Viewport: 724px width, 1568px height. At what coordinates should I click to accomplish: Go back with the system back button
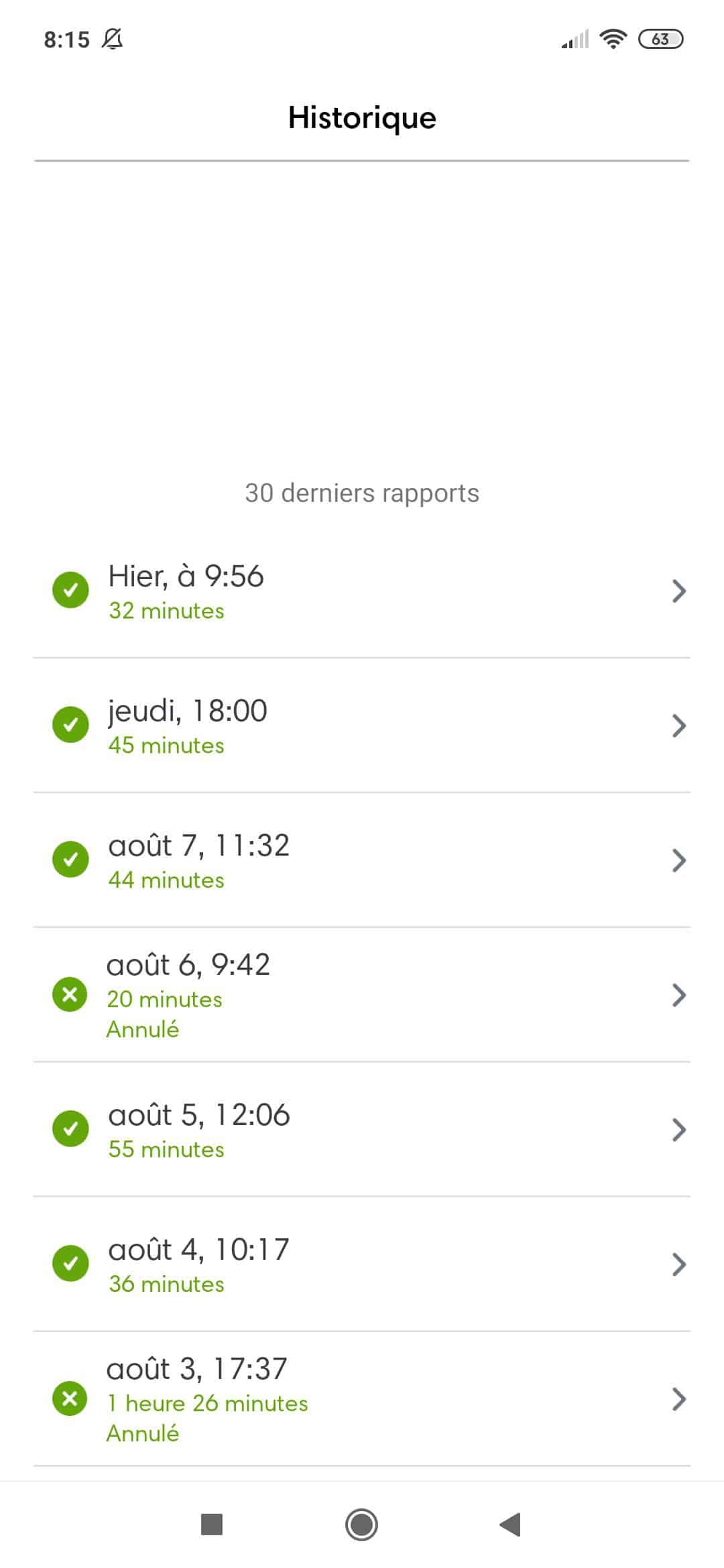(x=510, y=1524)
